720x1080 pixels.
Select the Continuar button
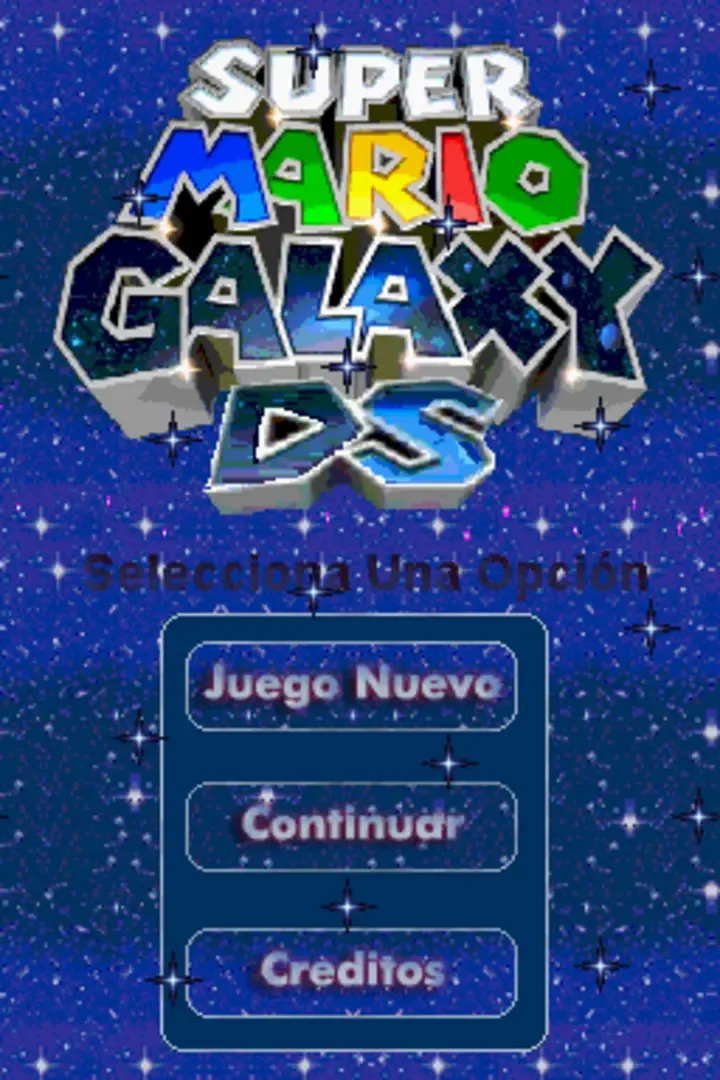[351, 826]
